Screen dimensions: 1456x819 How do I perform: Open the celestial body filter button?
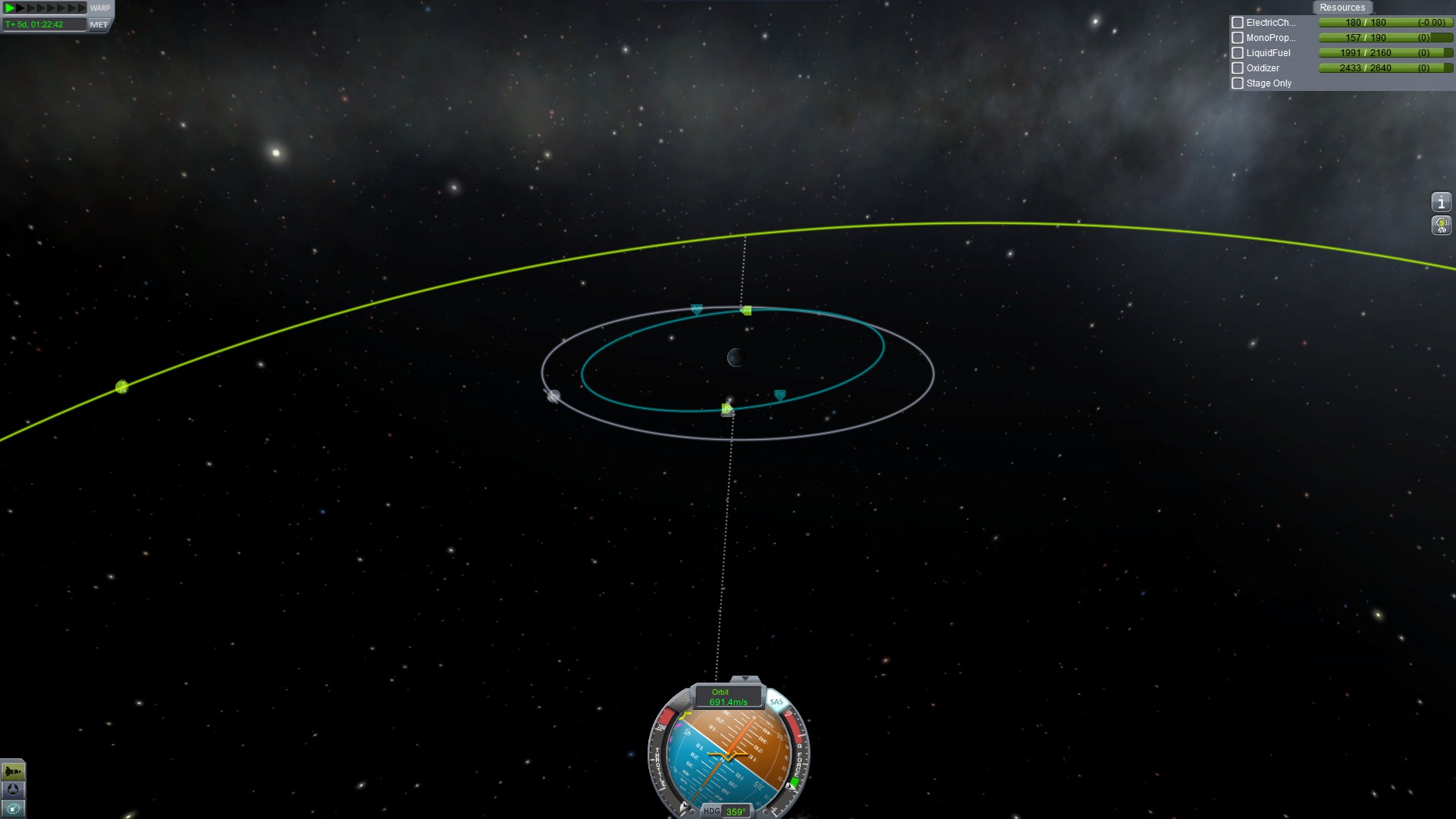coord(13,790)
